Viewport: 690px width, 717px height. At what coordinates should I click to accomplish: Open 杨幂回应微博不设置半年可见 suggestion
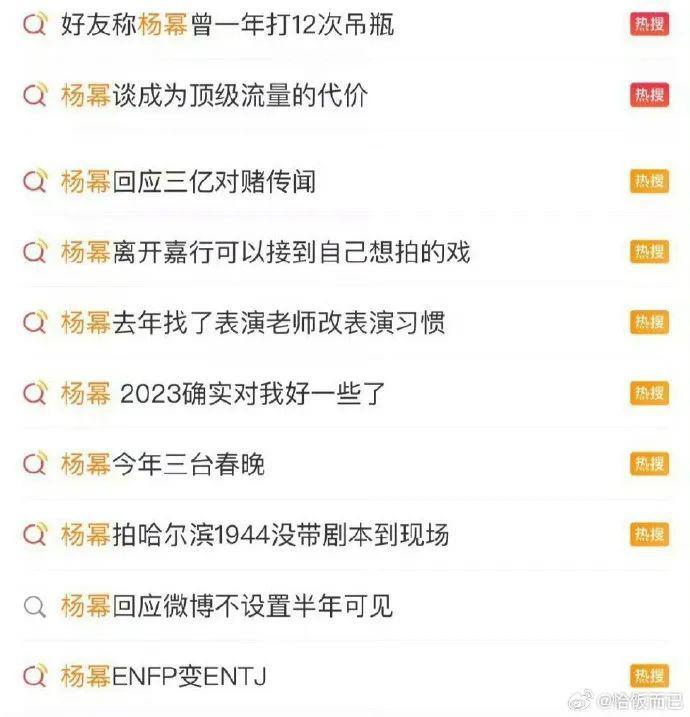[x=226, y=606]
